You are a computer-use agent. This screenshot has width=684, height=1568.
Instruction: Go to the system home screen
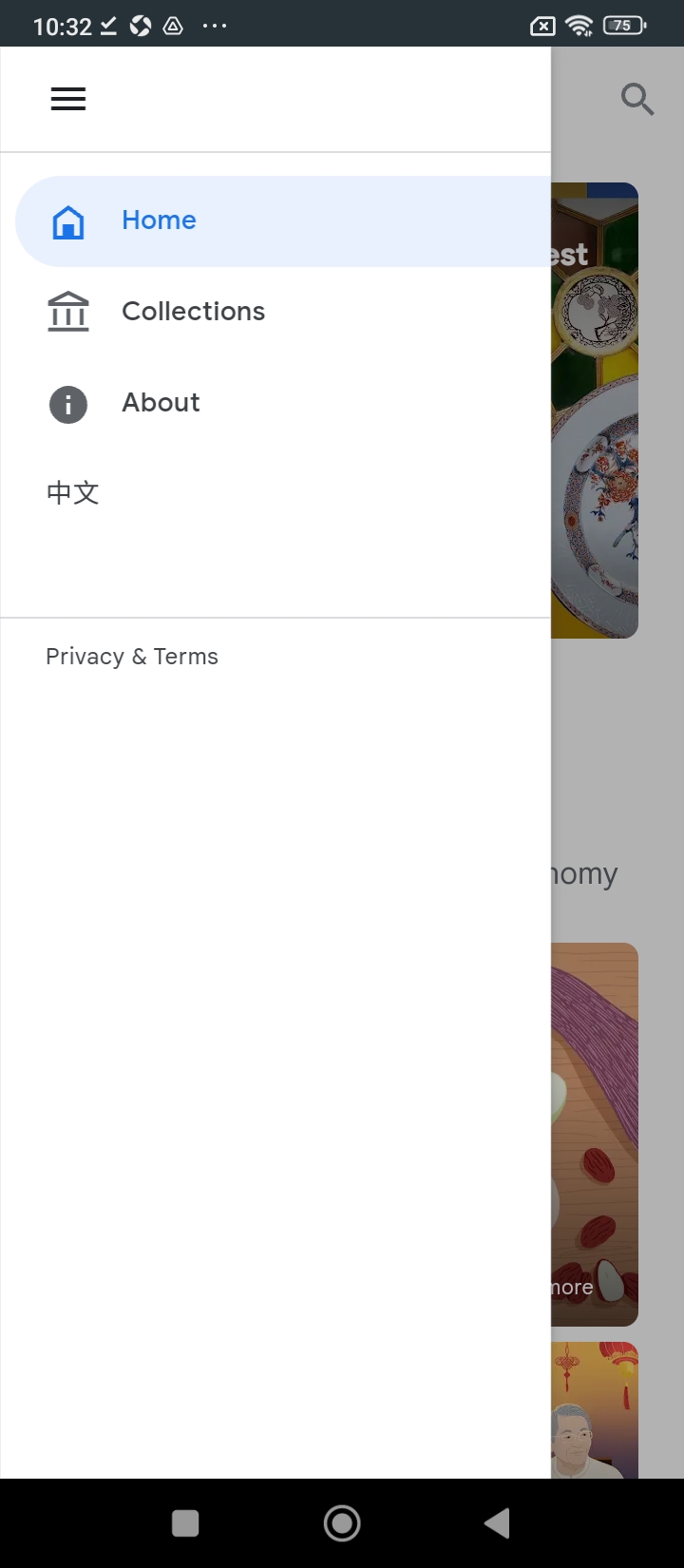coord(342,1523)
